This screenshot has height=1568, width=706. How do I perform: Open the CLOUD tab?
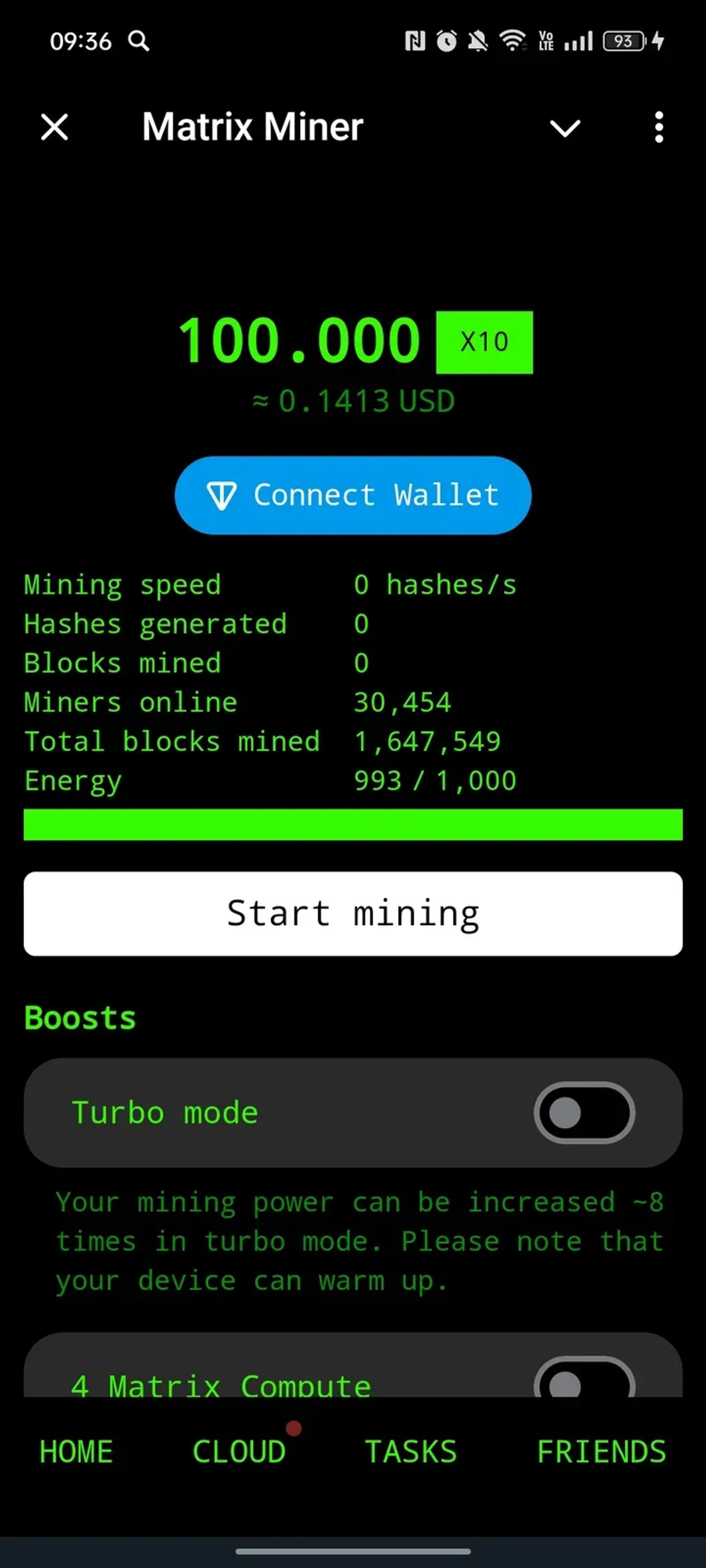(x=239, y=1452)
